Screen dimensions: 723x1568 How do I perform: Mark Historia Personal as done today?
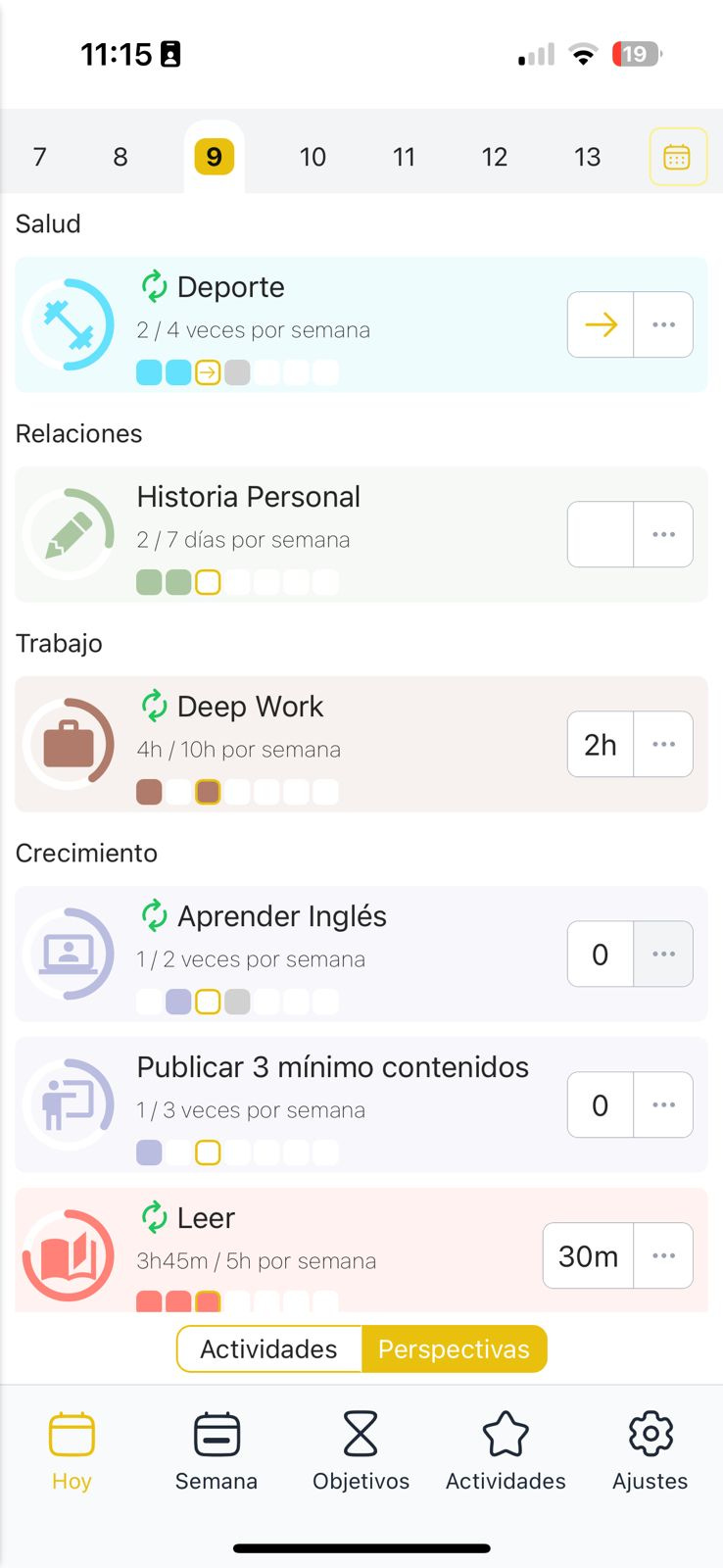[601, 534]
